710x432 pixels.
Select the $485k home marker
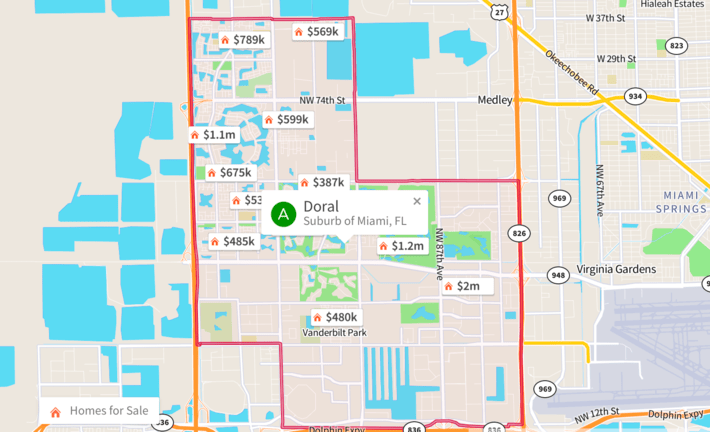click(233, 241)
